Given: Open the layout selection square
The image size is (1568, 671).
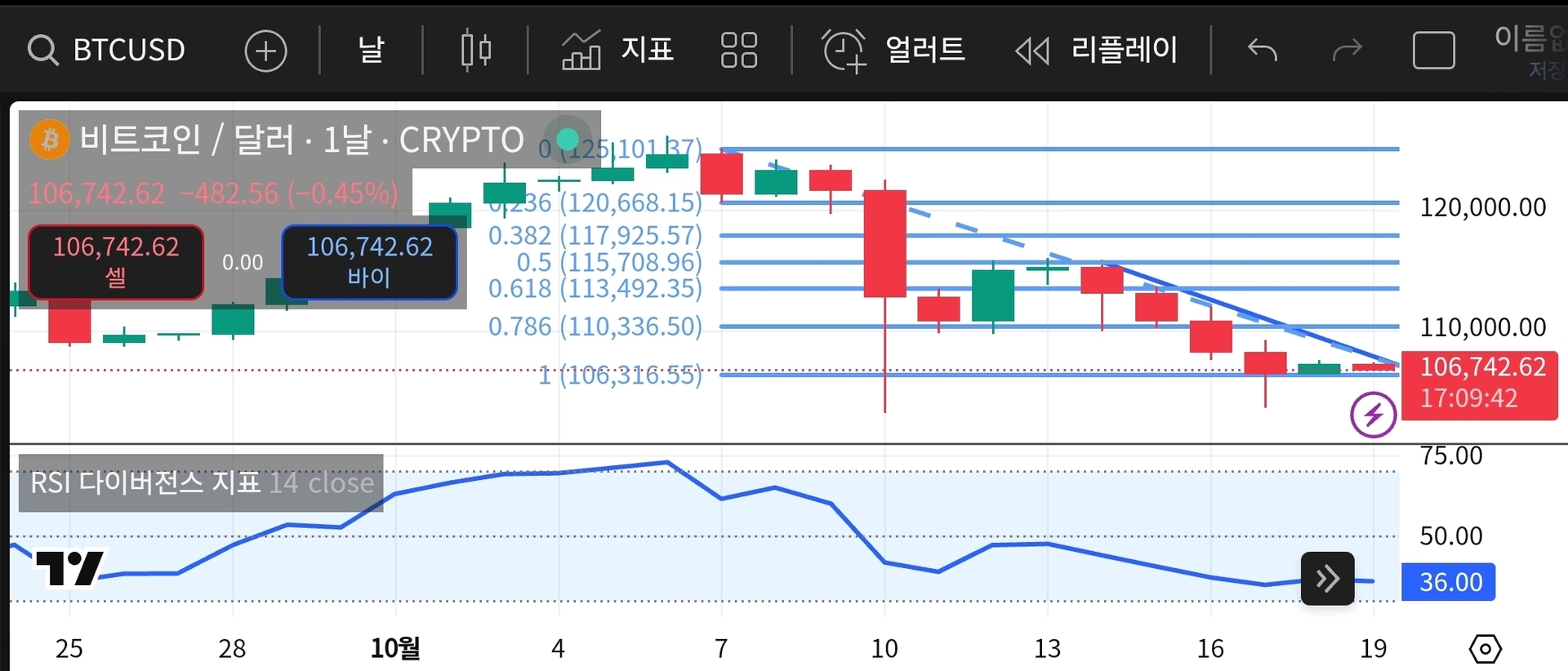Looking at the screenshot, I should click(x=1433, y=51).
